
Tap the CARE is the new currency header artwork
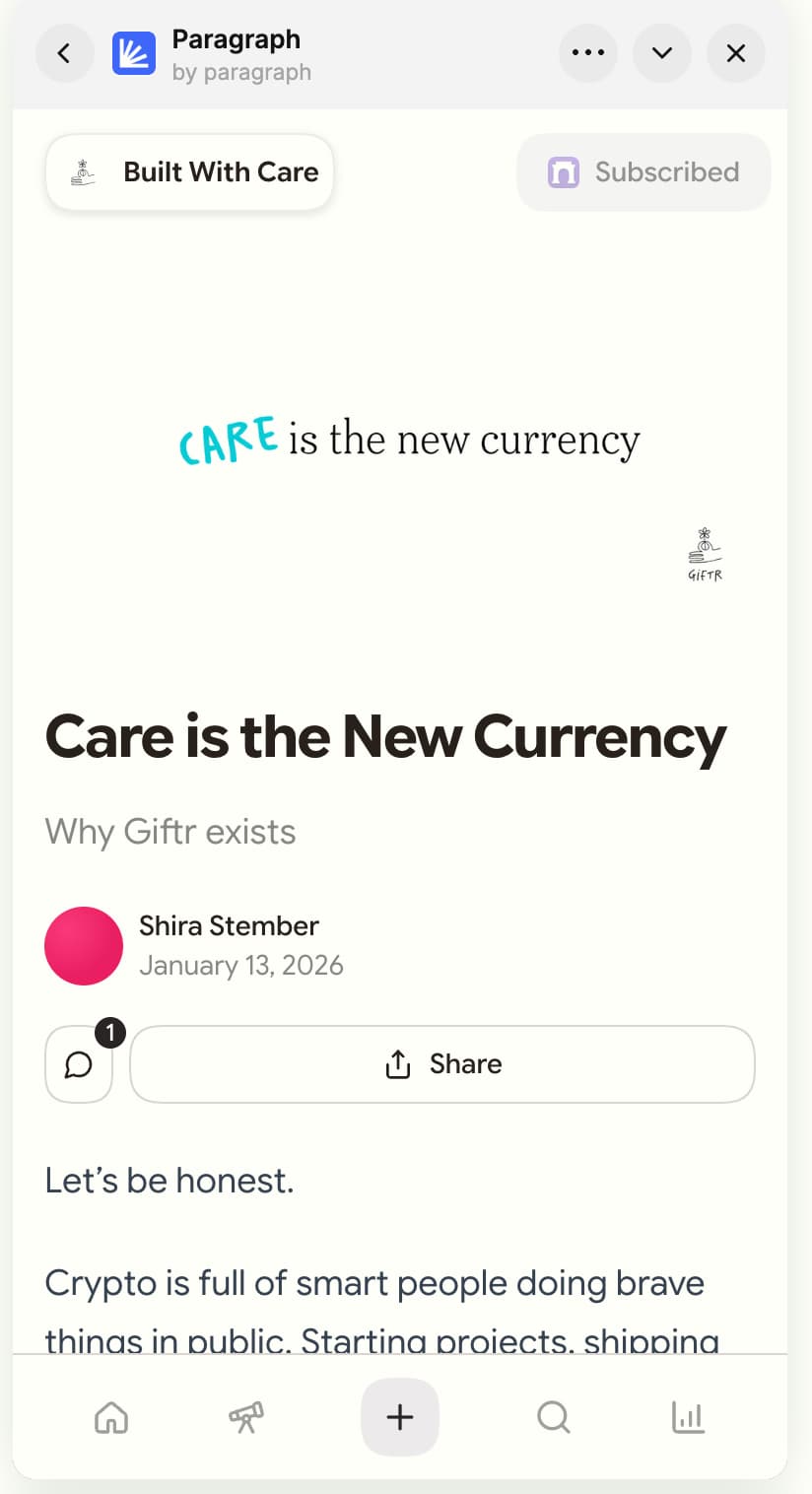pos(409,439)
